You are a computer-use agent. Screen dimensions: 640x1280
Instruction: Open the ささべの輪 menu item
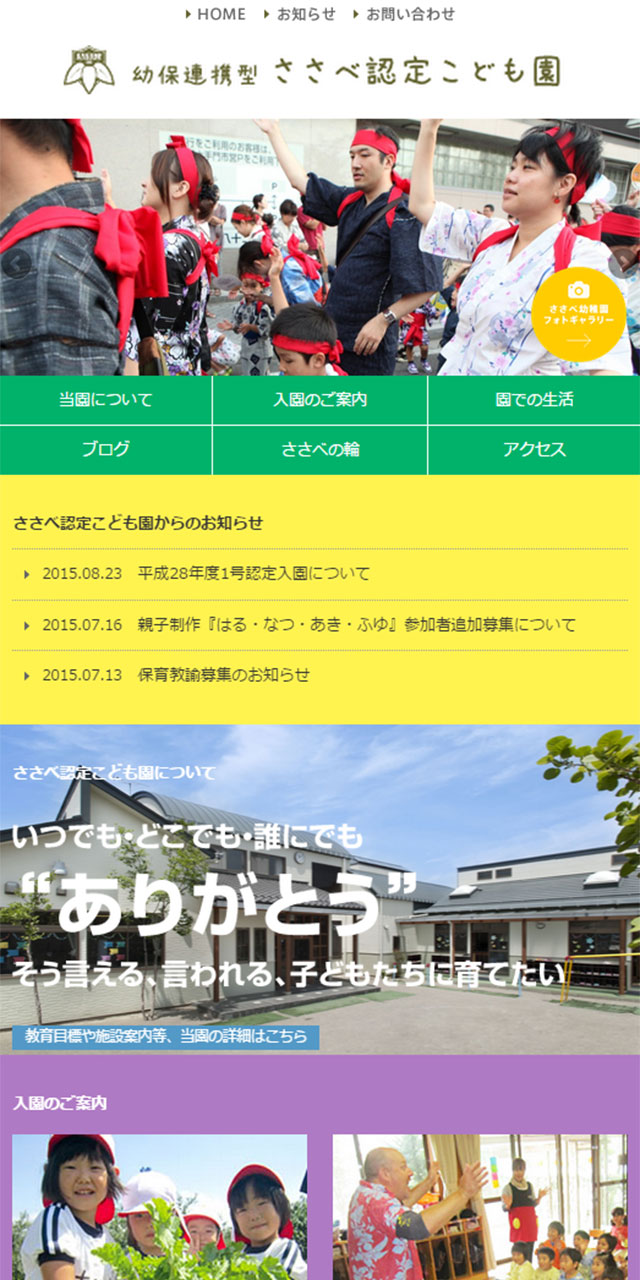pyautogui.click(x=320, y=449)
